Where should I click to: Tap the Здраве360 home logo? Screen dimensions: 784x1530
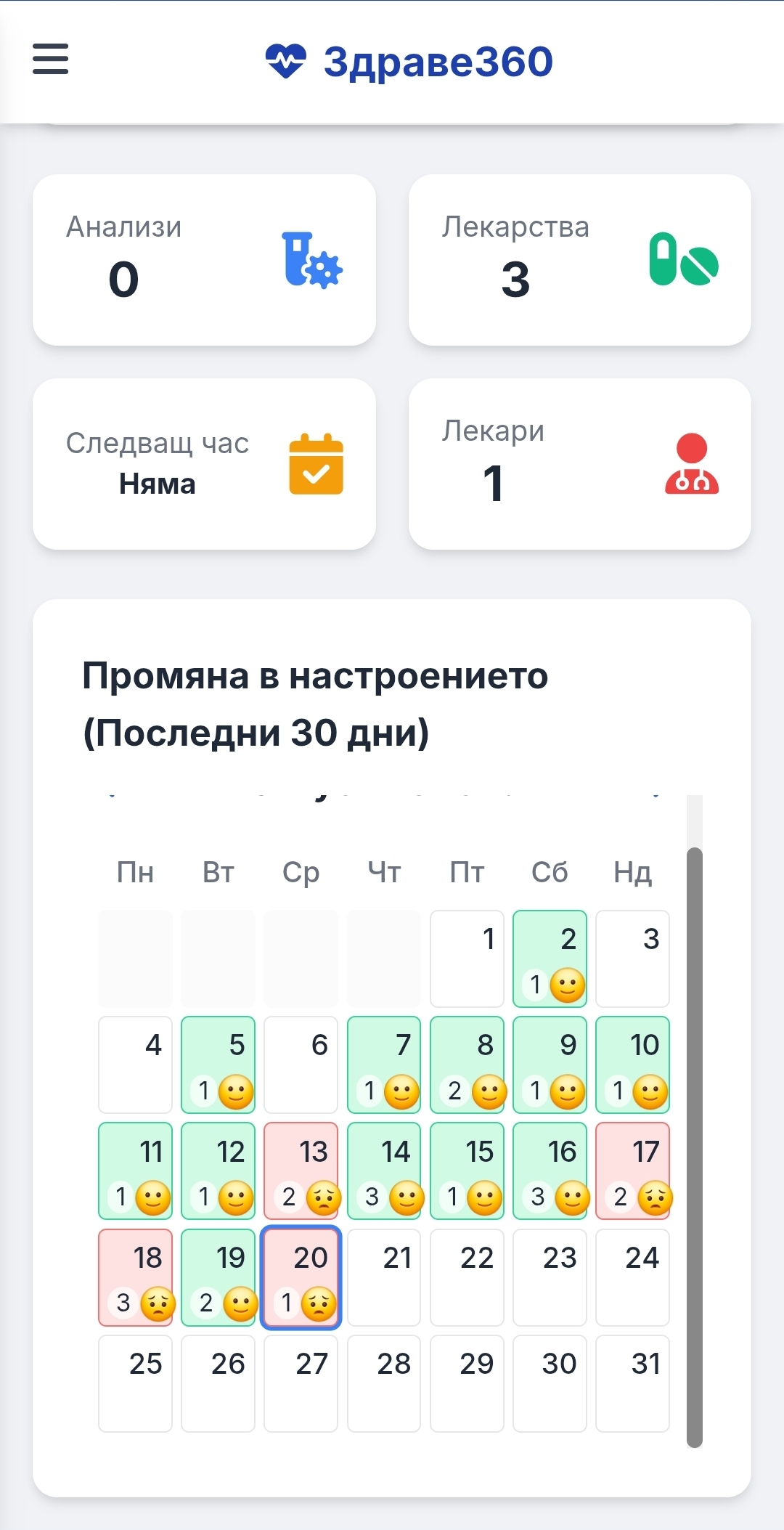point(409,62)
